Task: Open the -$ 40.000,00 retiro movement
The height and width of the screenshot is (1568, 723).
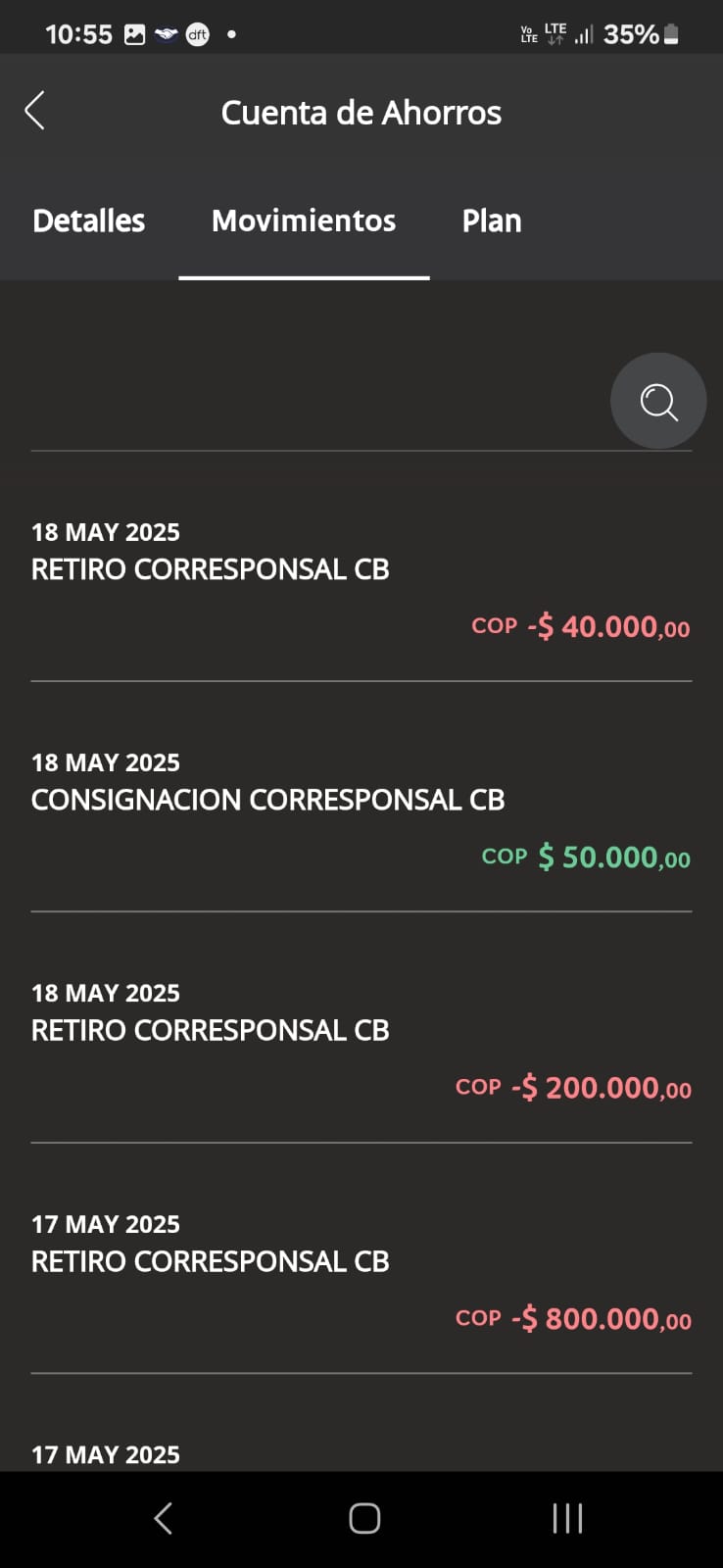Action: coord(361,580)
